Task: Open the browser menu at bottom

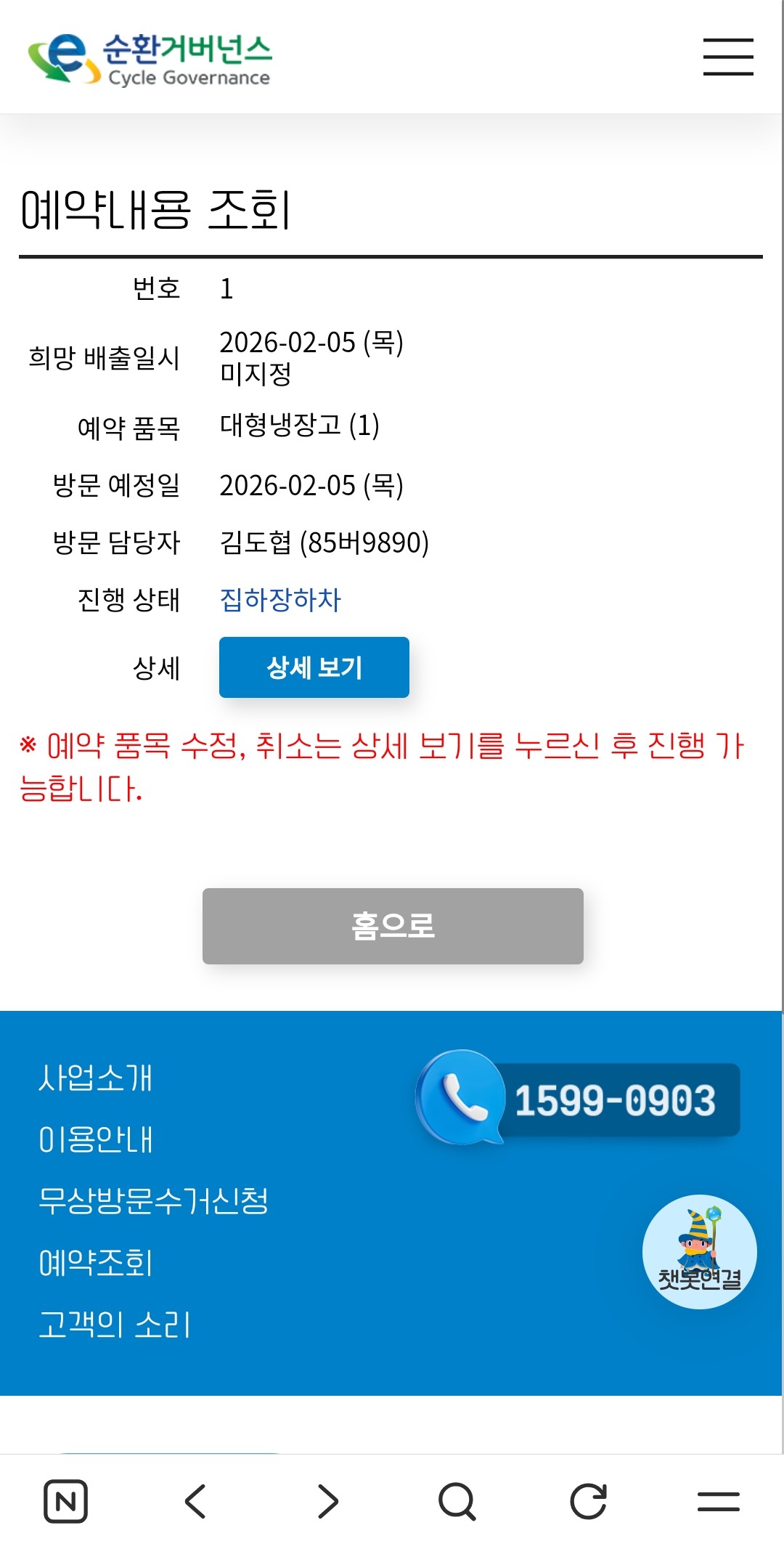Action: tap(718, 1501)
